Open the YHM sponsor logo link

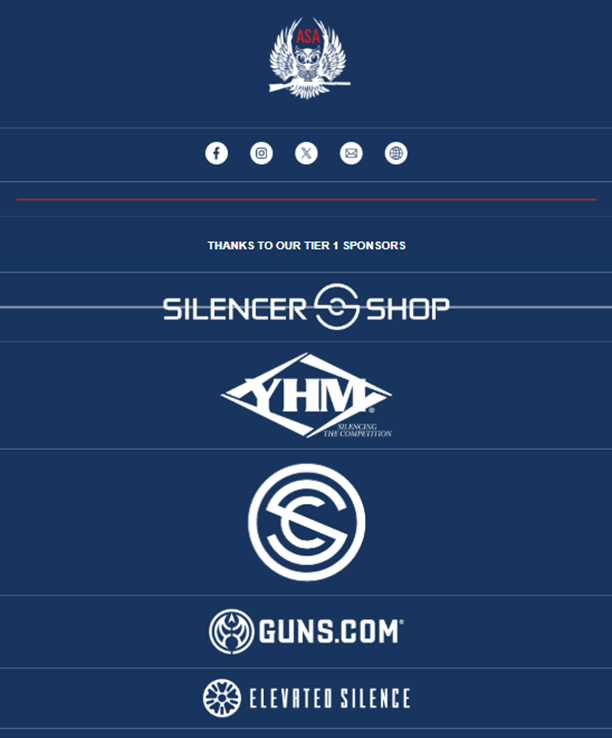(306, 395)
